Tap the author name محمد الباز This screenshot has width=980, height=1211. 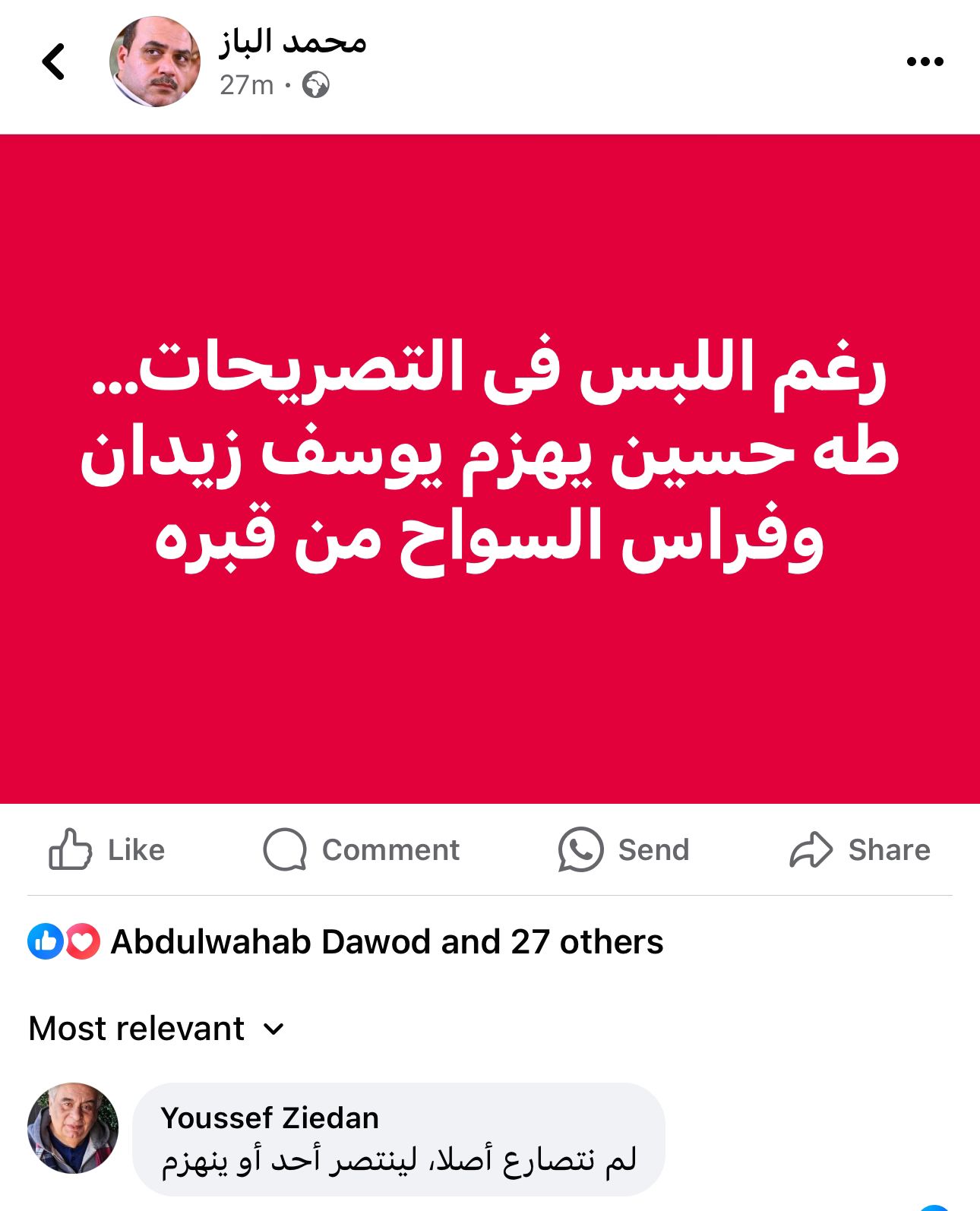(293, 41)
